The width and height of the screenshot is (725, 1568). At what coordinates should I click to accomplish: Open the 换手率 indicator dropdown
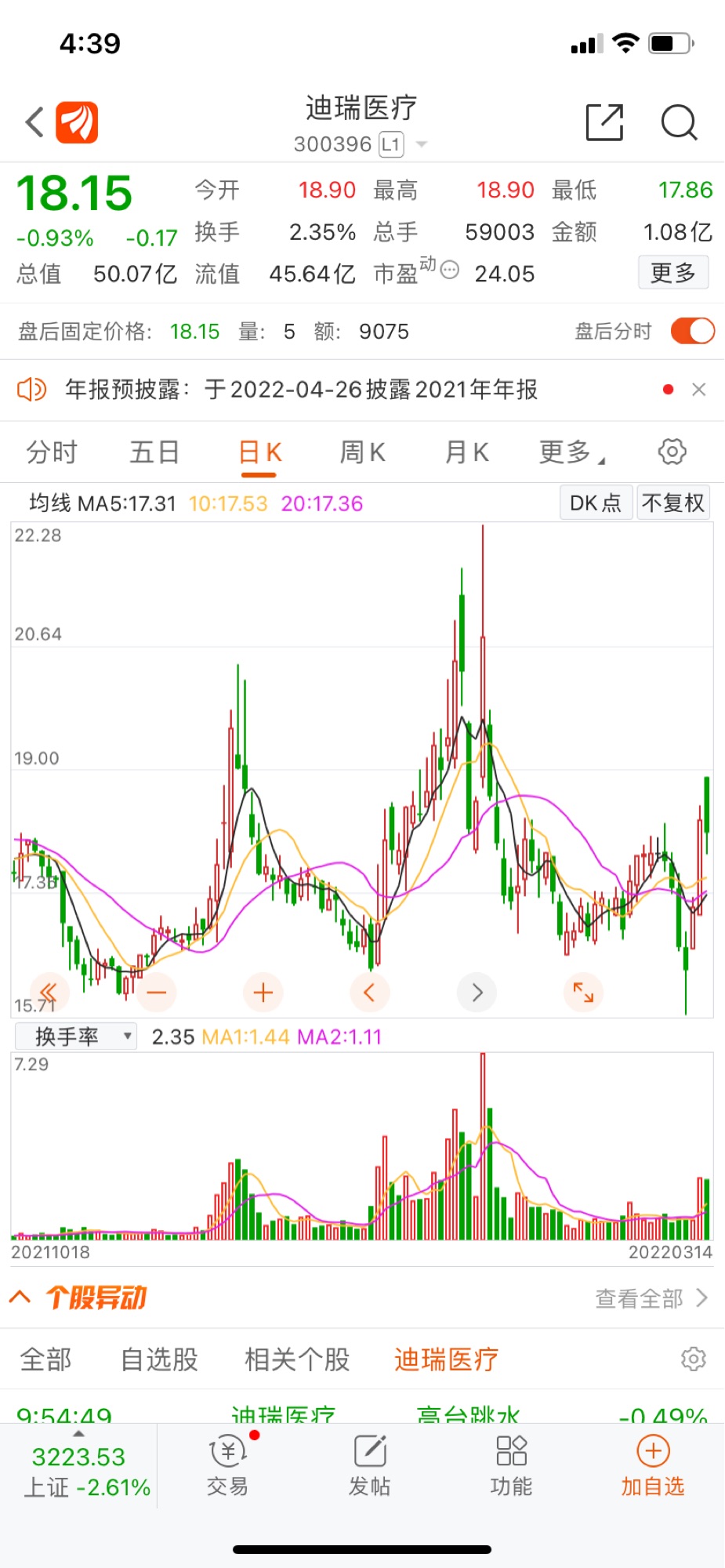[x=76, y=1036]
